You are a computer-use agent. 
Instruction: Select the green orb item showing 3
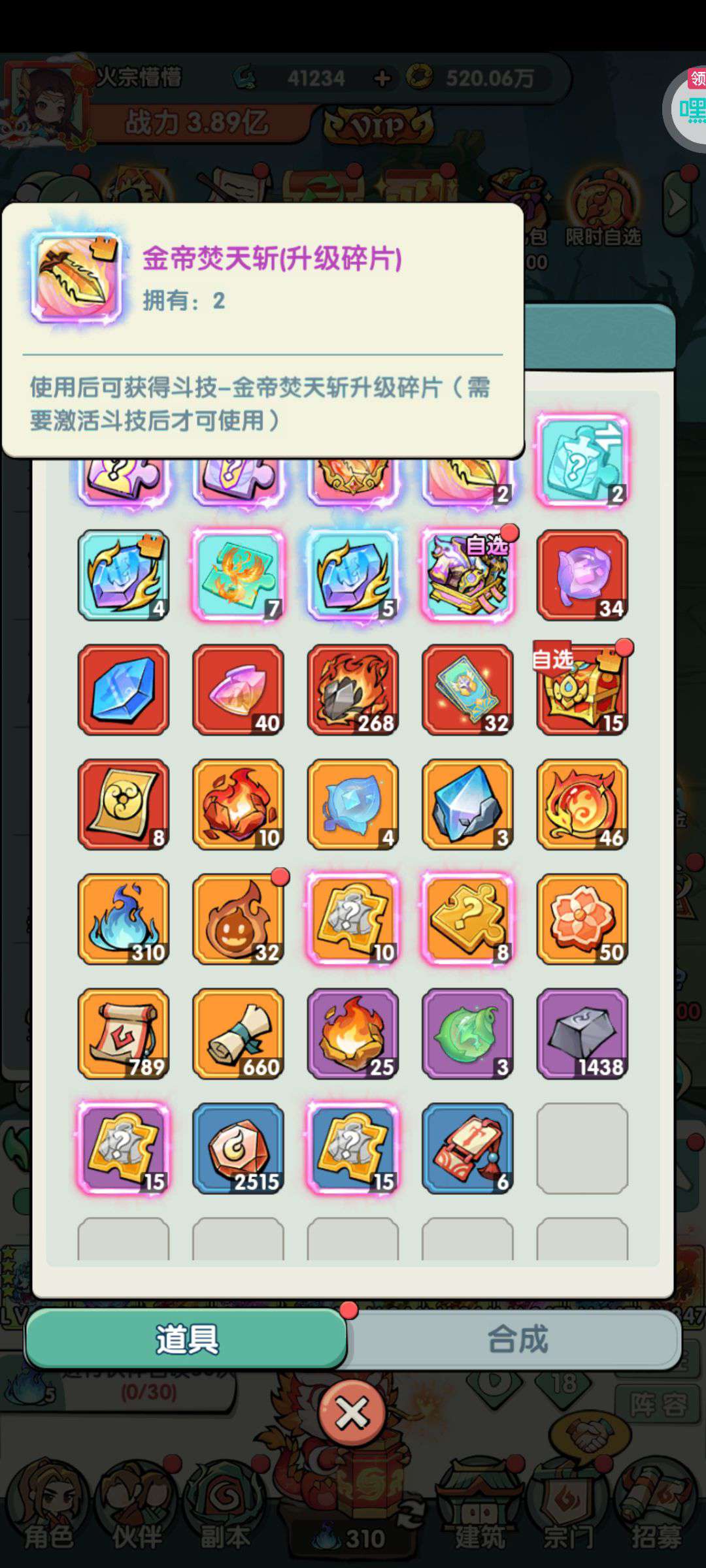pos(467,1034)
